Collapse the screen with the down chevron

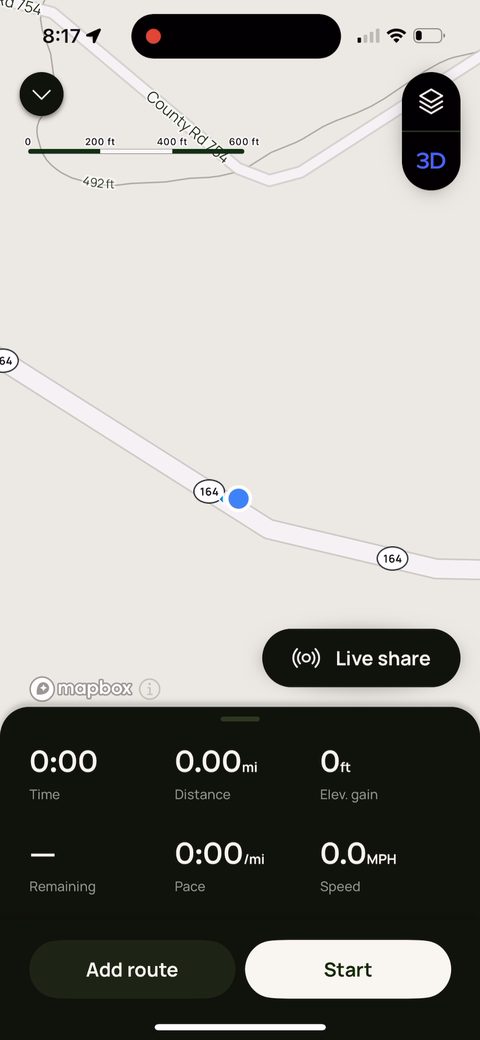[x=42, y=94]
